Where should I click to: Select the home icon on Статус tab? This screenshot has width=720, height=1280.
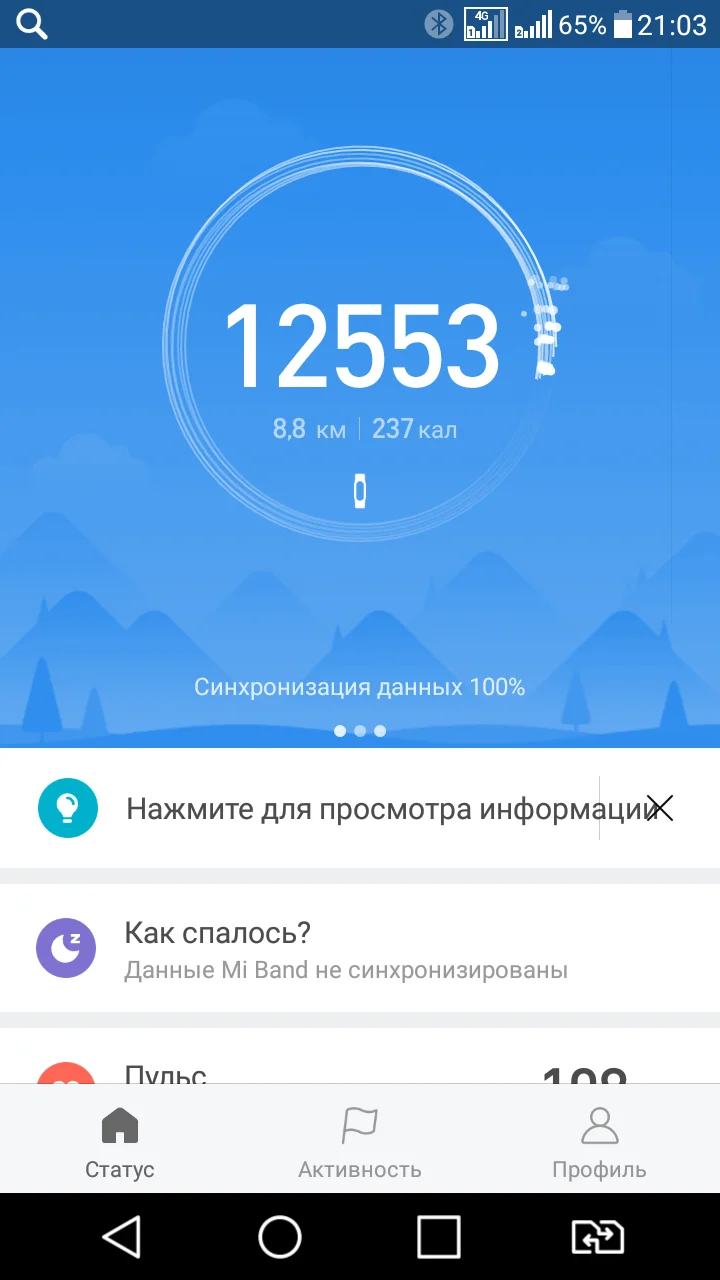tap(119, 1124)
